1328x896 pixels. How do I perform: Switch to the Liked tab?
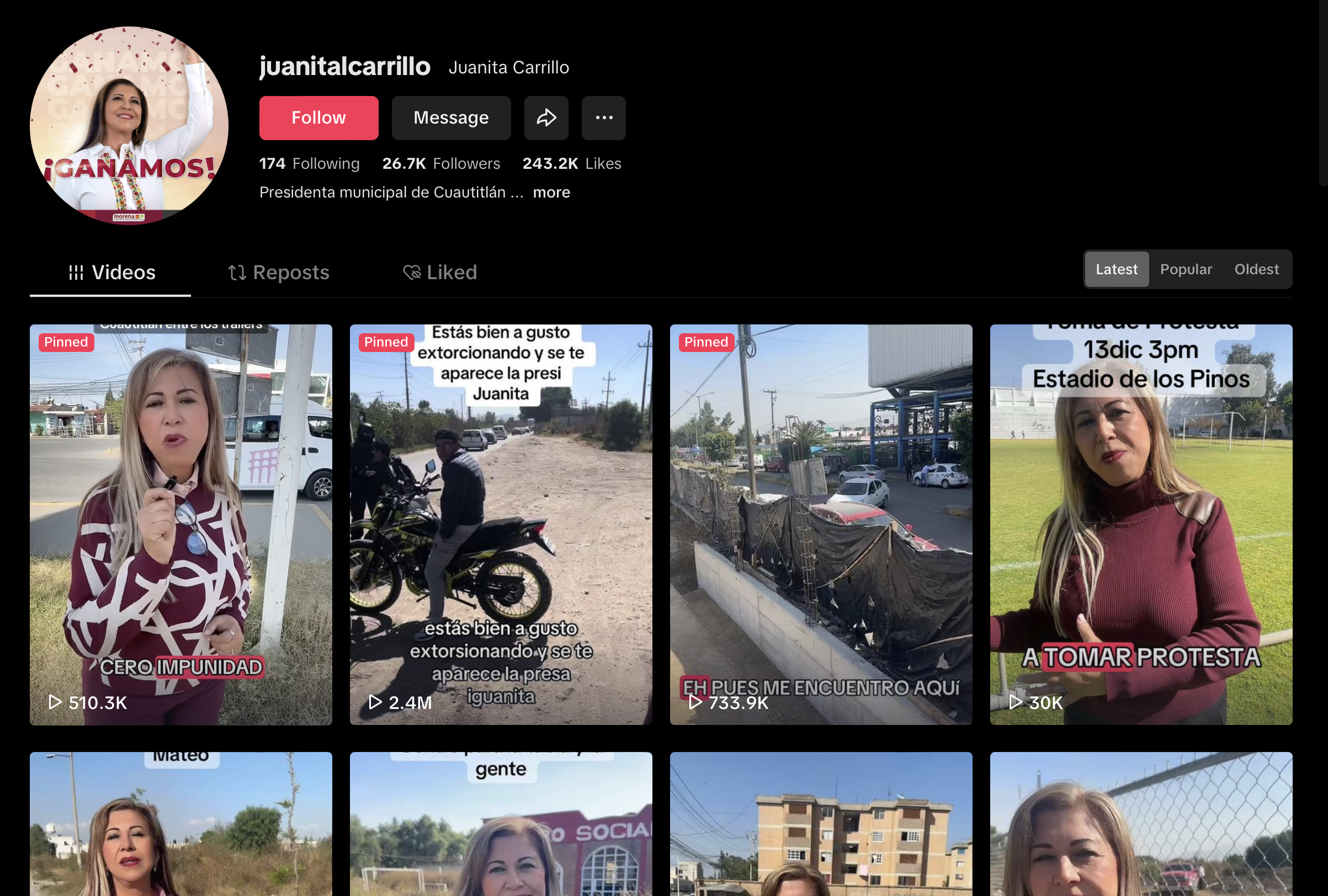pyautogui.click(x=439, y=273)
